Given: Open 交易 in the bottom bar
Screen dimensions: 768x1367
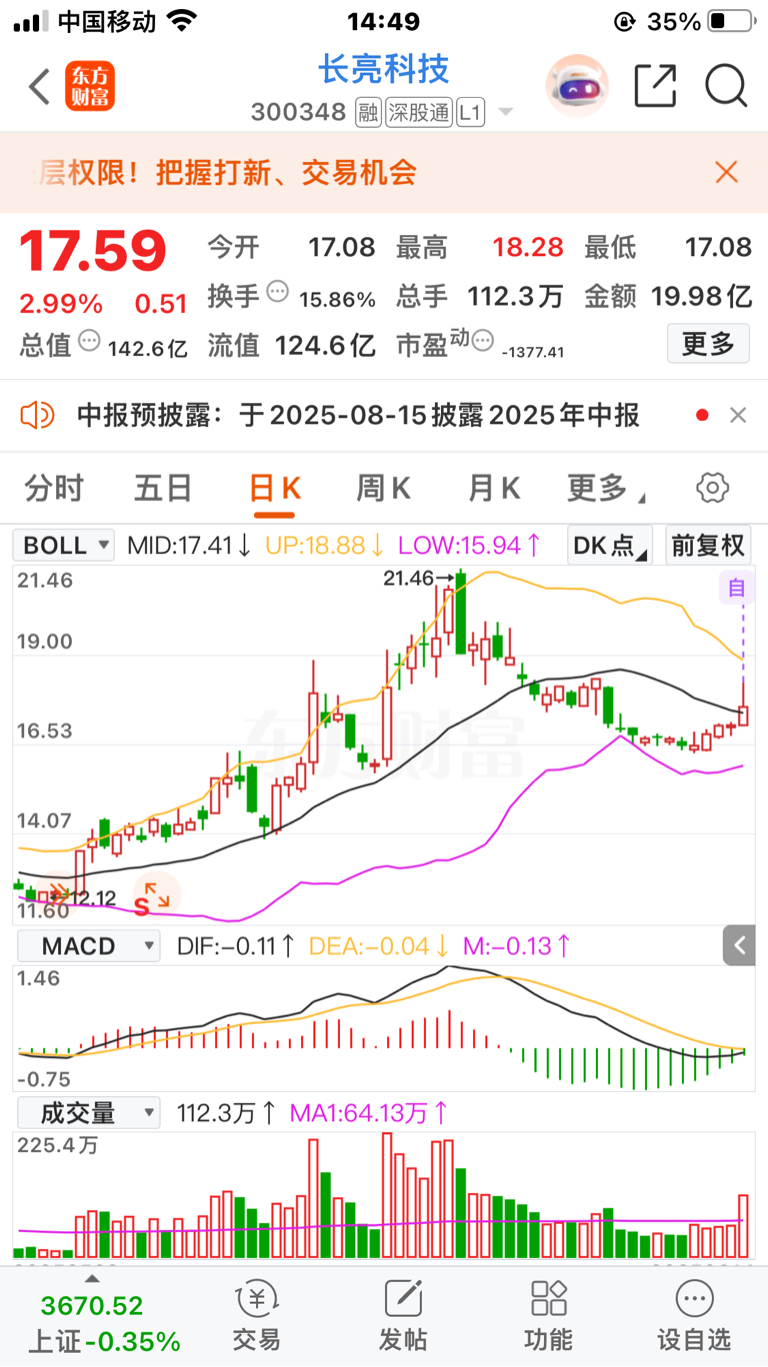Looking at the screenshot, I should [x=256, y=1316].
